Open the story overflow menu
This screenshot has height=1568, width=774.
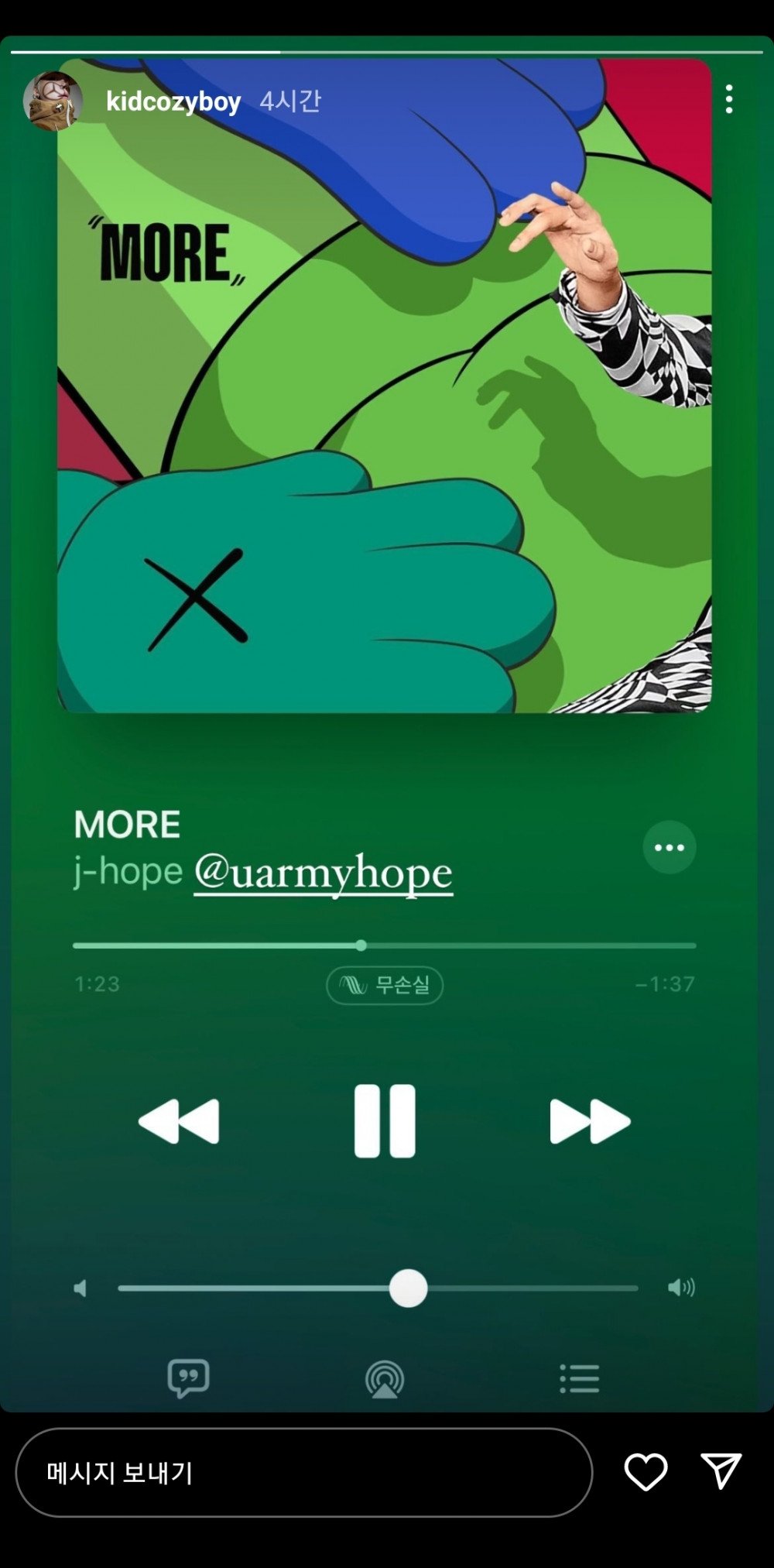click(728, 99)
